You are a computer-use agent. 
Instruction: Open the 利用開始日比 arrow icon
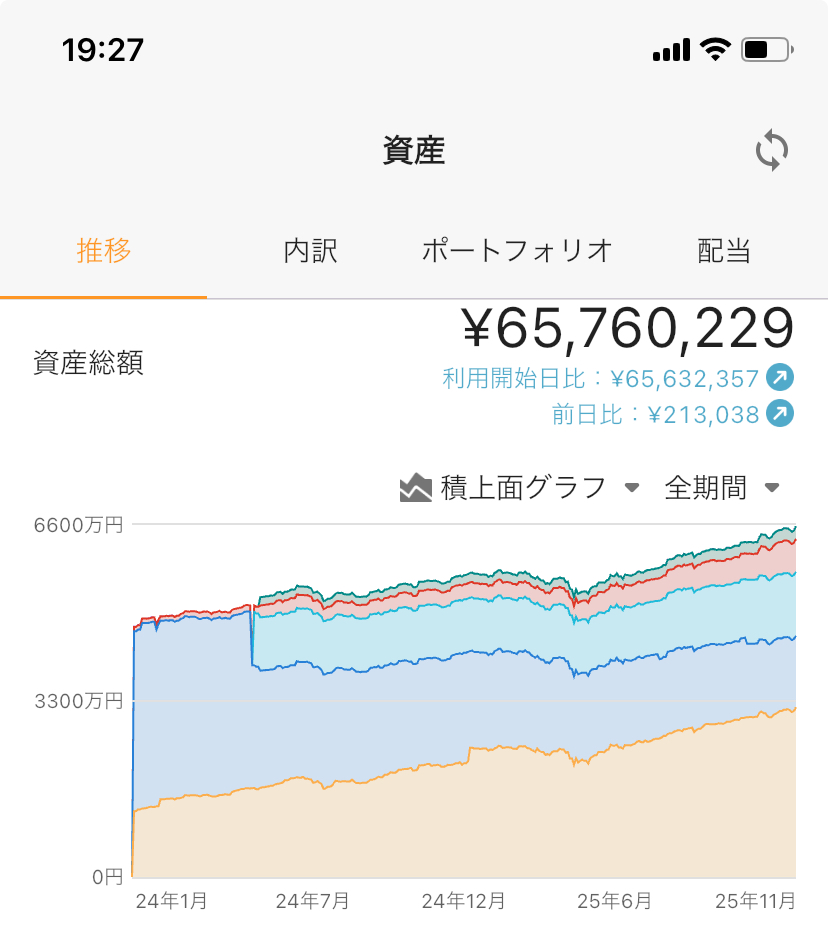(x=779, y=379)
